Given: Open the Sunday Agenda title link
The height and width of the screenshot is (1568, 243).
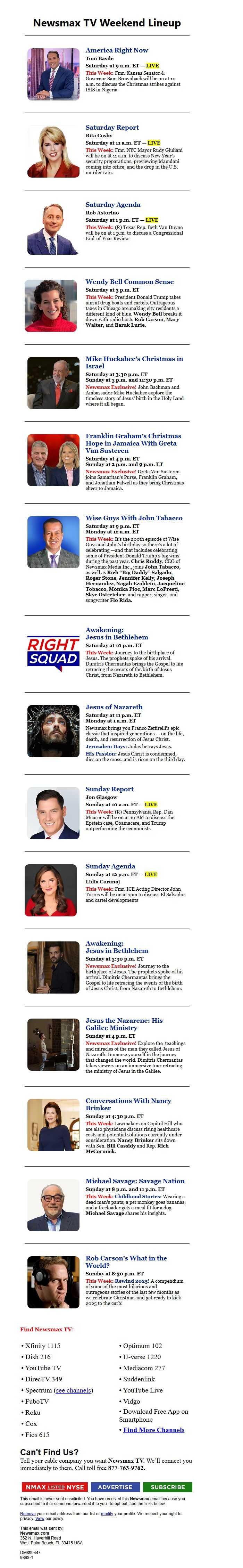Looking at the screenshot, I should (x=110, y=866).
